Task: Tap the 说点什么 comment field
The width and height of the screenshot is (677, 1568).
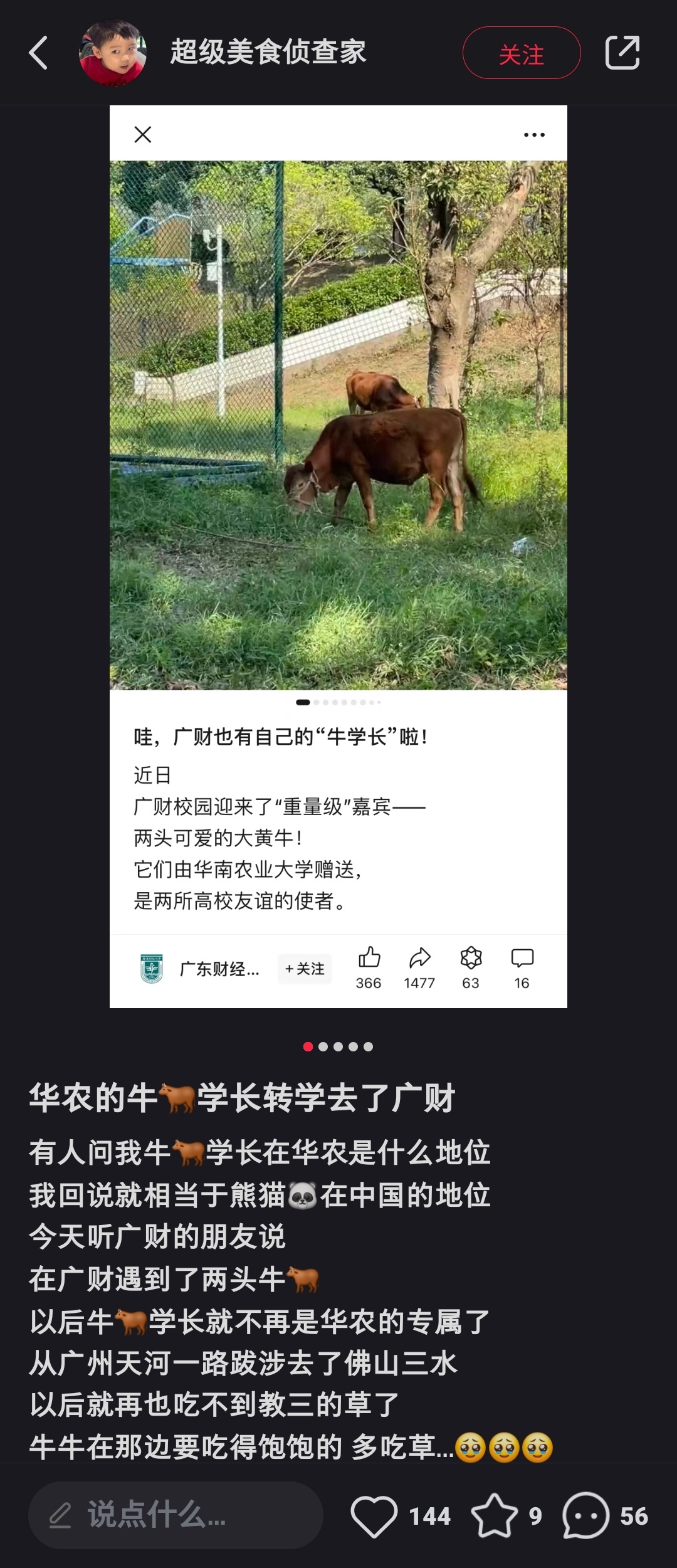Action: tap(176, 1516)
